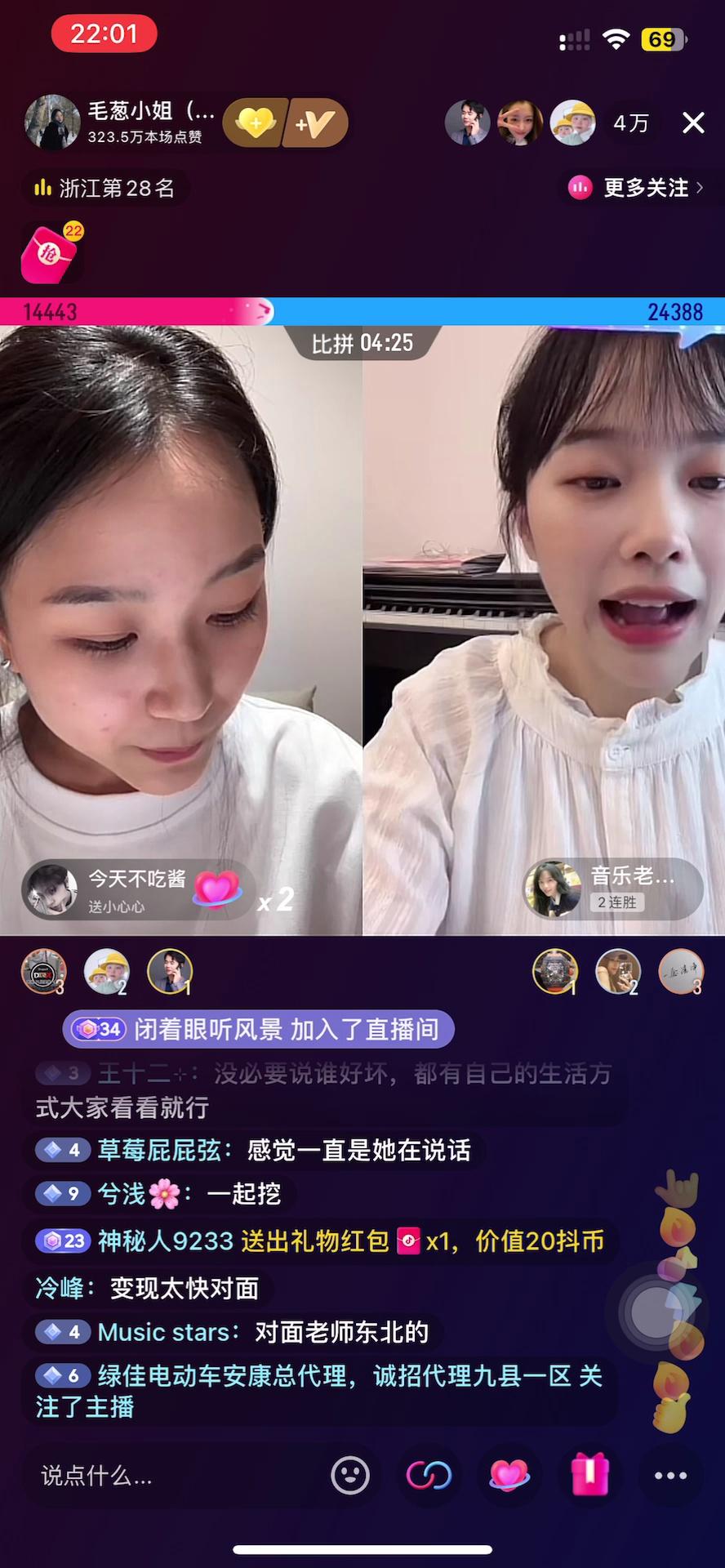Close the live stream with the X

click(693, 122)
